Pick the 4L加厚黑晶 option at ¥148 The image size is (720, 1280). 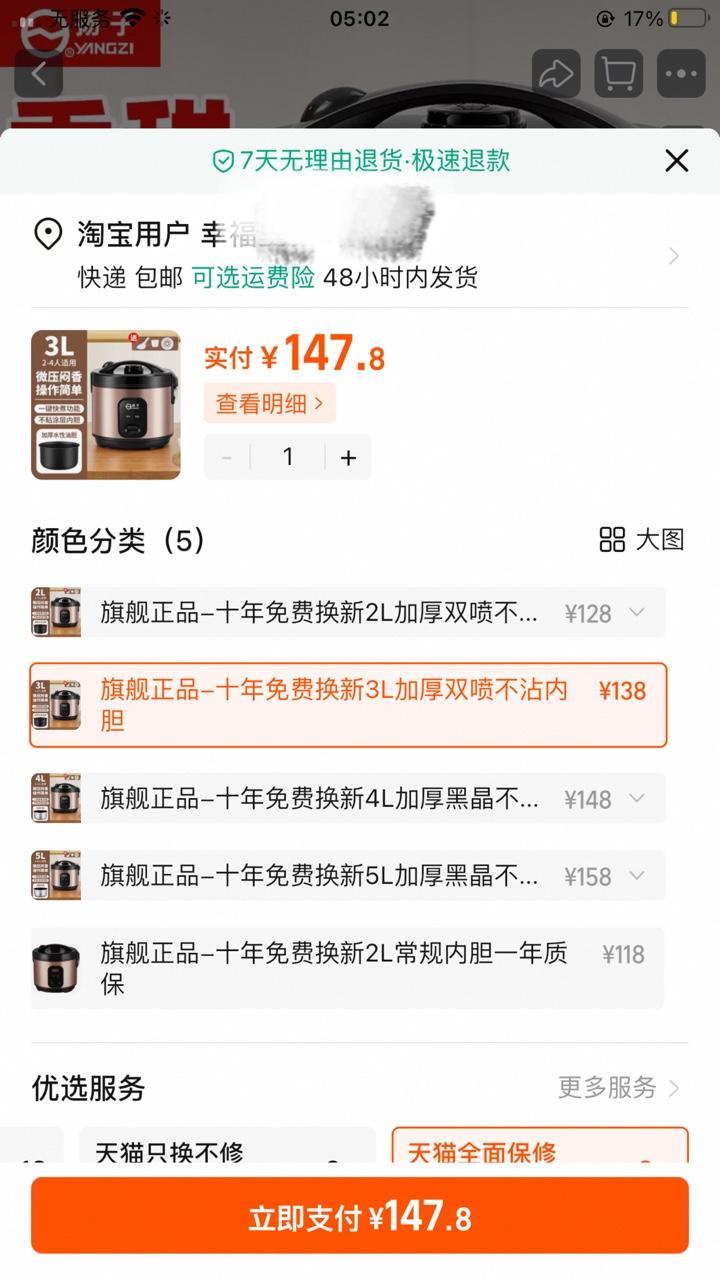pyautogui.click(x=347, y=798)
